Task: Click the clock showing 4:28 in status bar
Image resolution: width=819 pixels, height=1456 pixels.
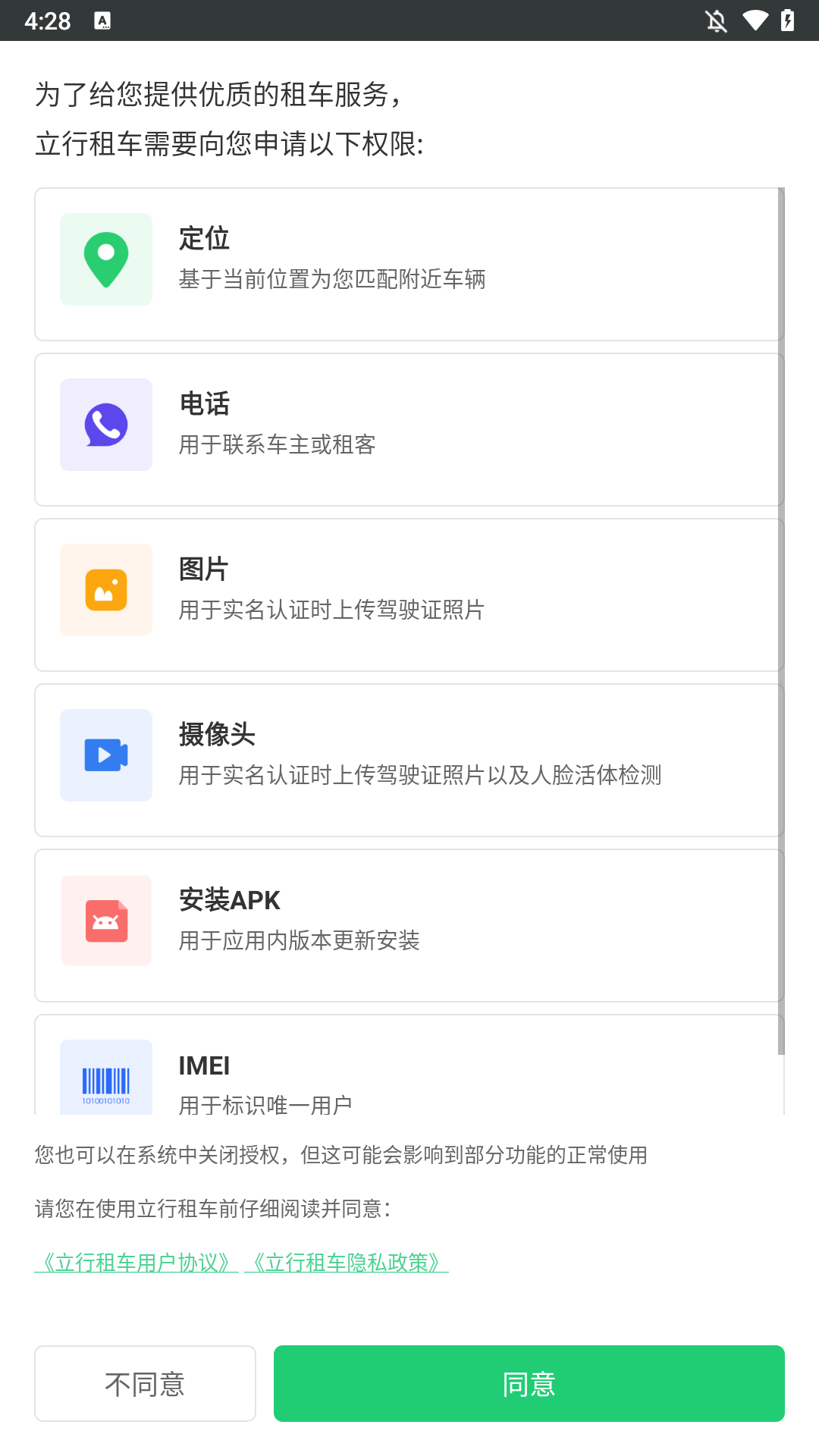Action: tap(47, 20)
